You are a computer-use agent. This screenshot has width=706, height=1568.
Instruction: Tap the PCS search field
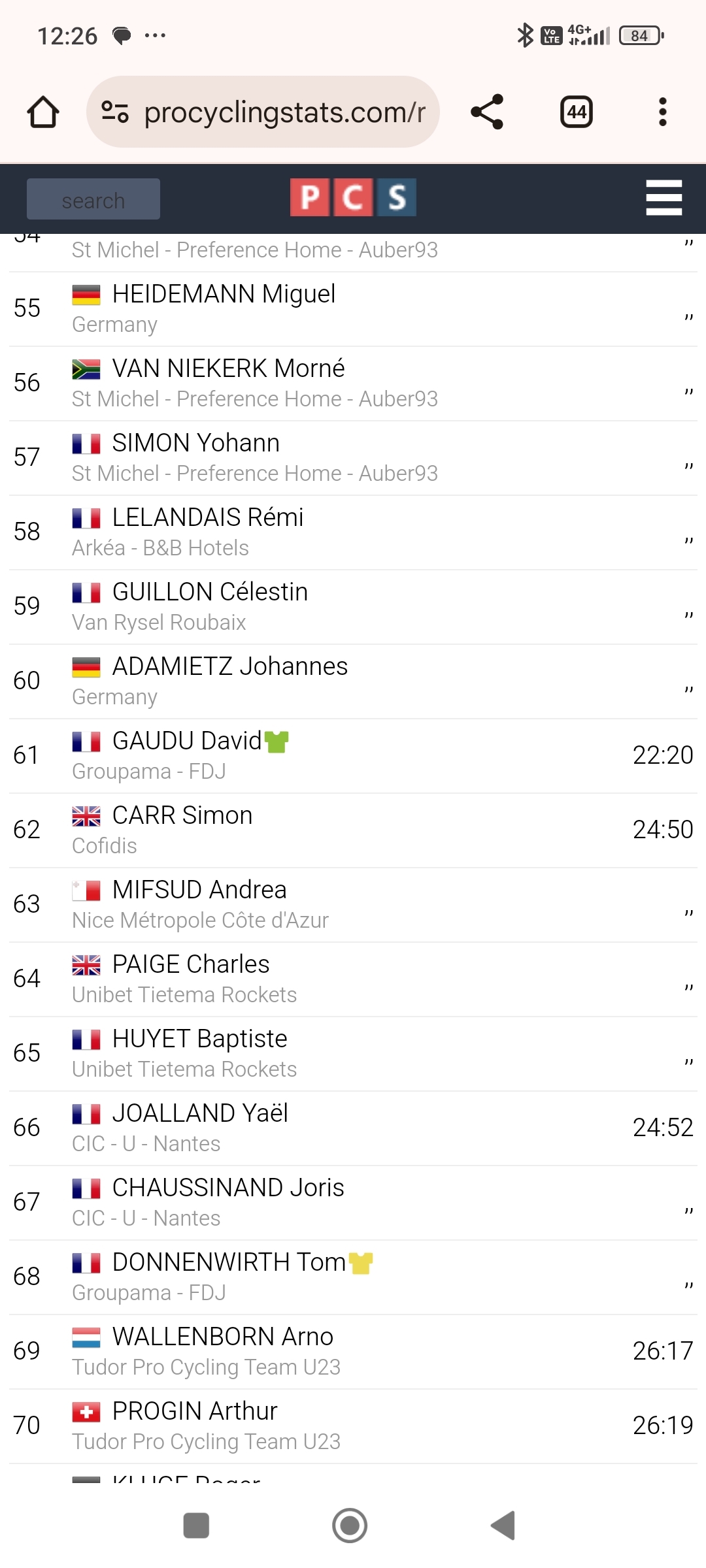tap(93, 199)
